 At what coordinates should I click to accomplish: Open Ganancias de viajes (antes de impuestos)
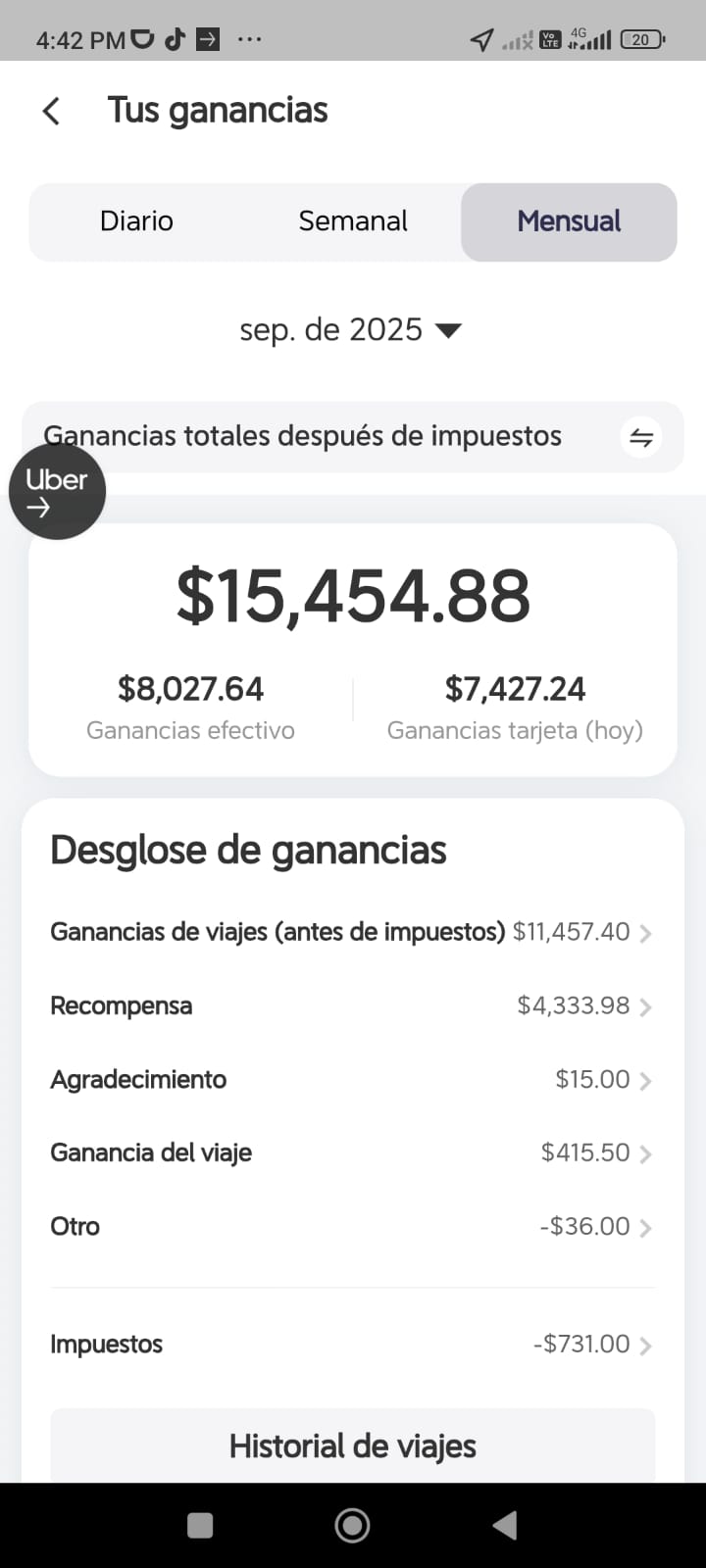351,932
